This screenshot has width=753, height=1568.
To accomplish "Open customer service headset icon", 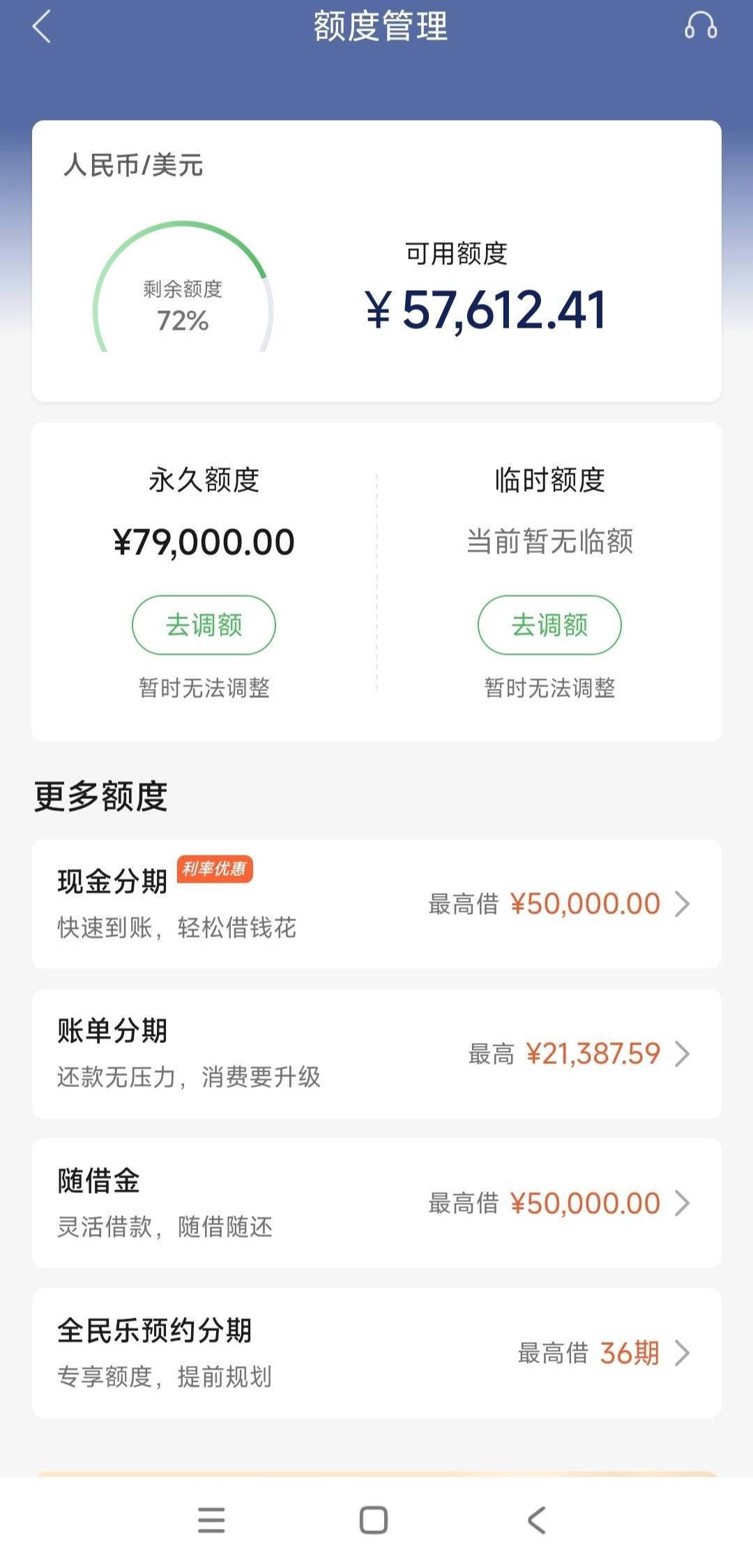I will coord(700,26).
